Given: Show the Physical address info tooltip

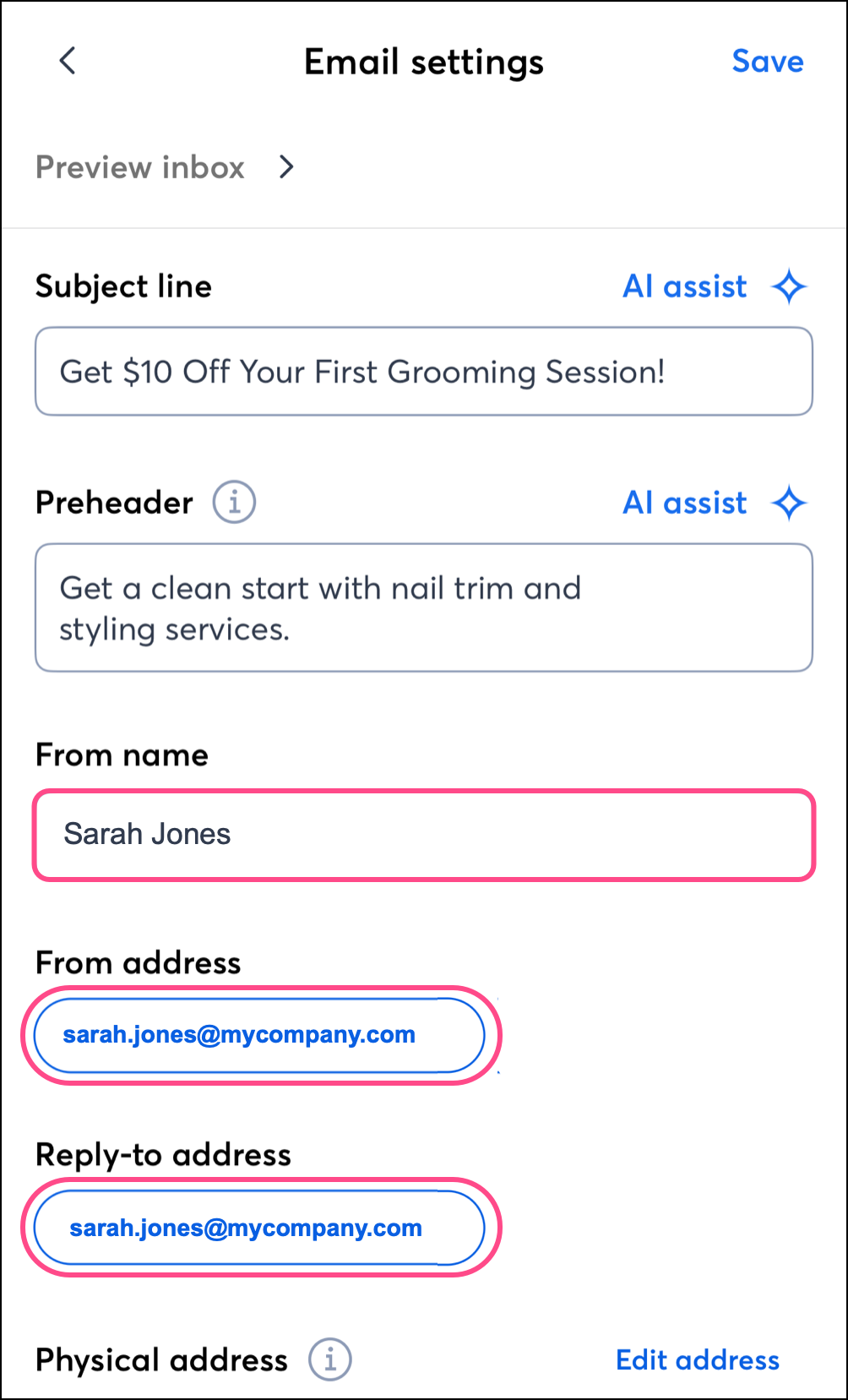Looking at the screenshot, I should [329, 1359].
